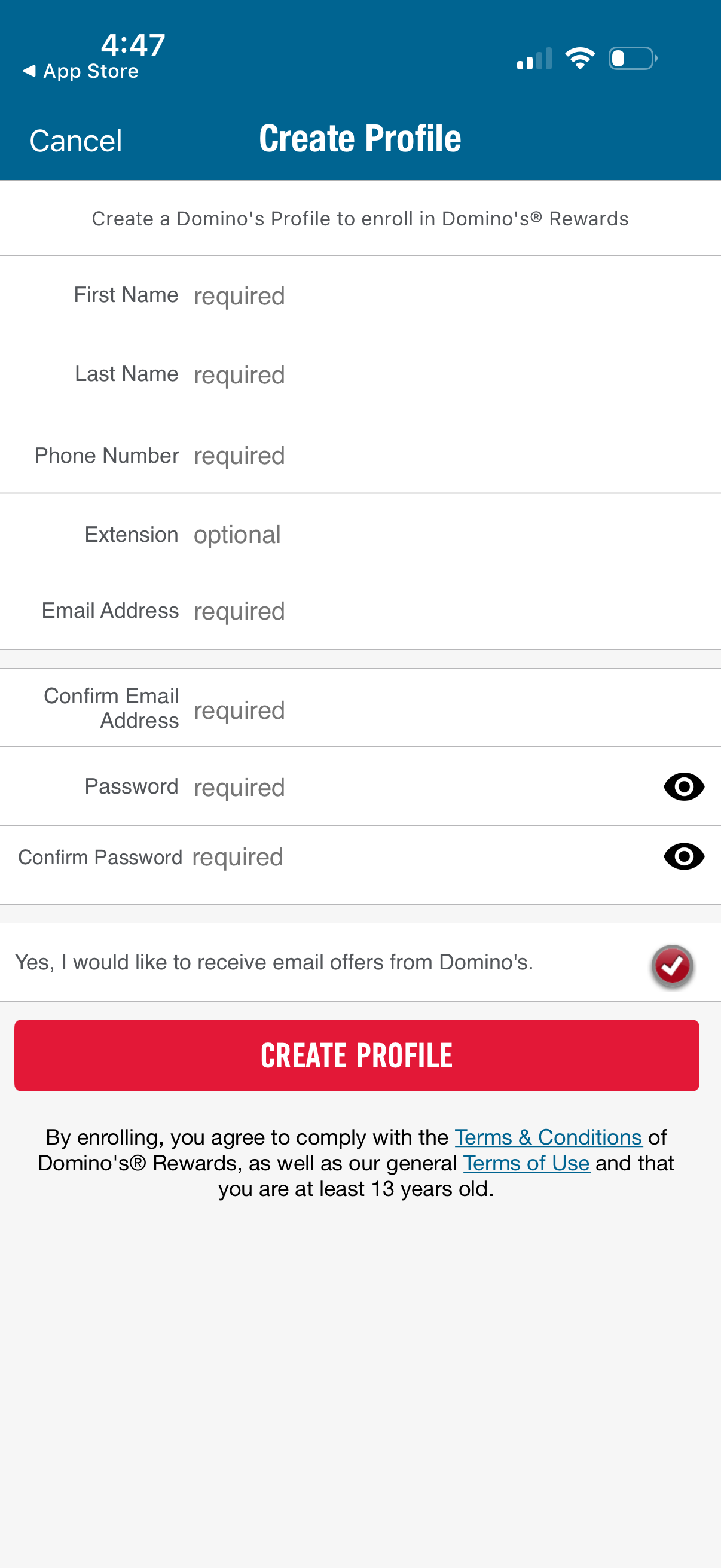Screen dimensions: 721x1568
Task: Open the Terms & Conditions link
Action: coord(547,1136)
